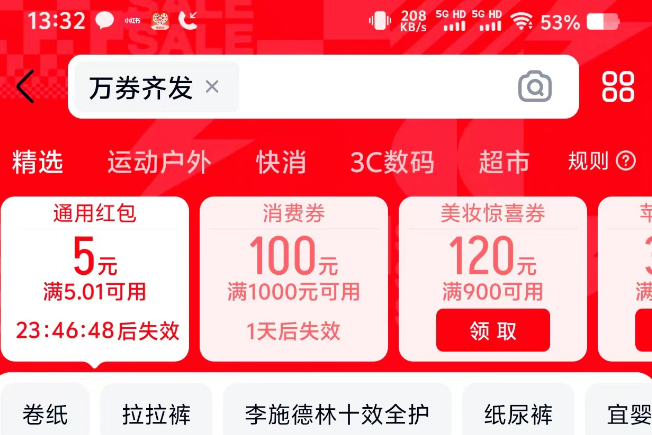The image size is (652, 435).
Task: Switch to the 精选 tab
Action: pos(38,162)
